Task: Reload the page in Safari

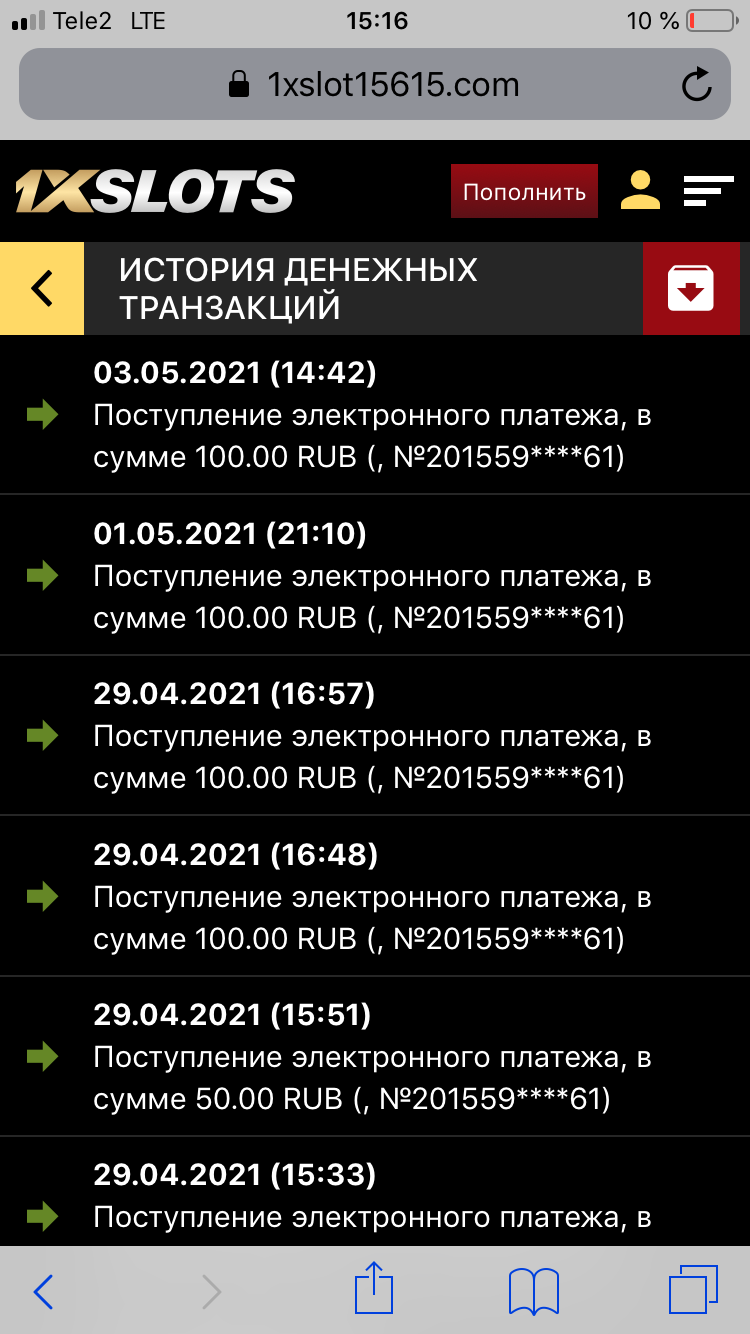Action: point(696,85)
